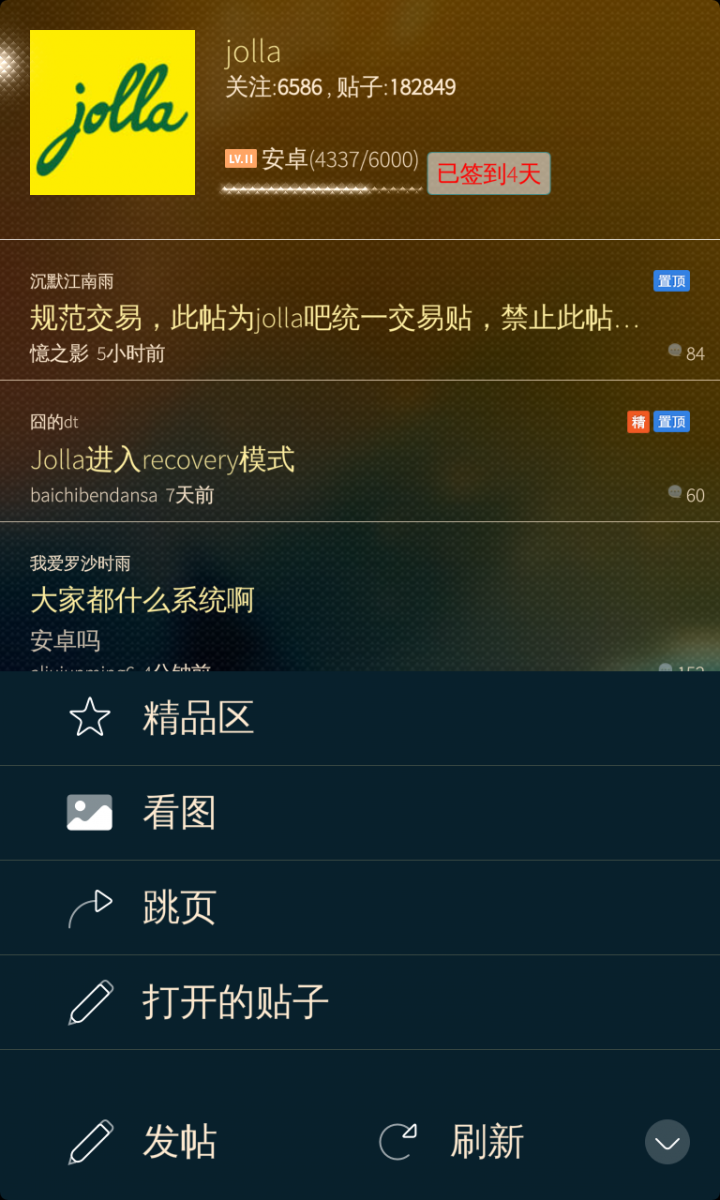720x1200 pixels.
Task: Open the Jolla进入recovery模式 post
Action: tap(163, 460)
